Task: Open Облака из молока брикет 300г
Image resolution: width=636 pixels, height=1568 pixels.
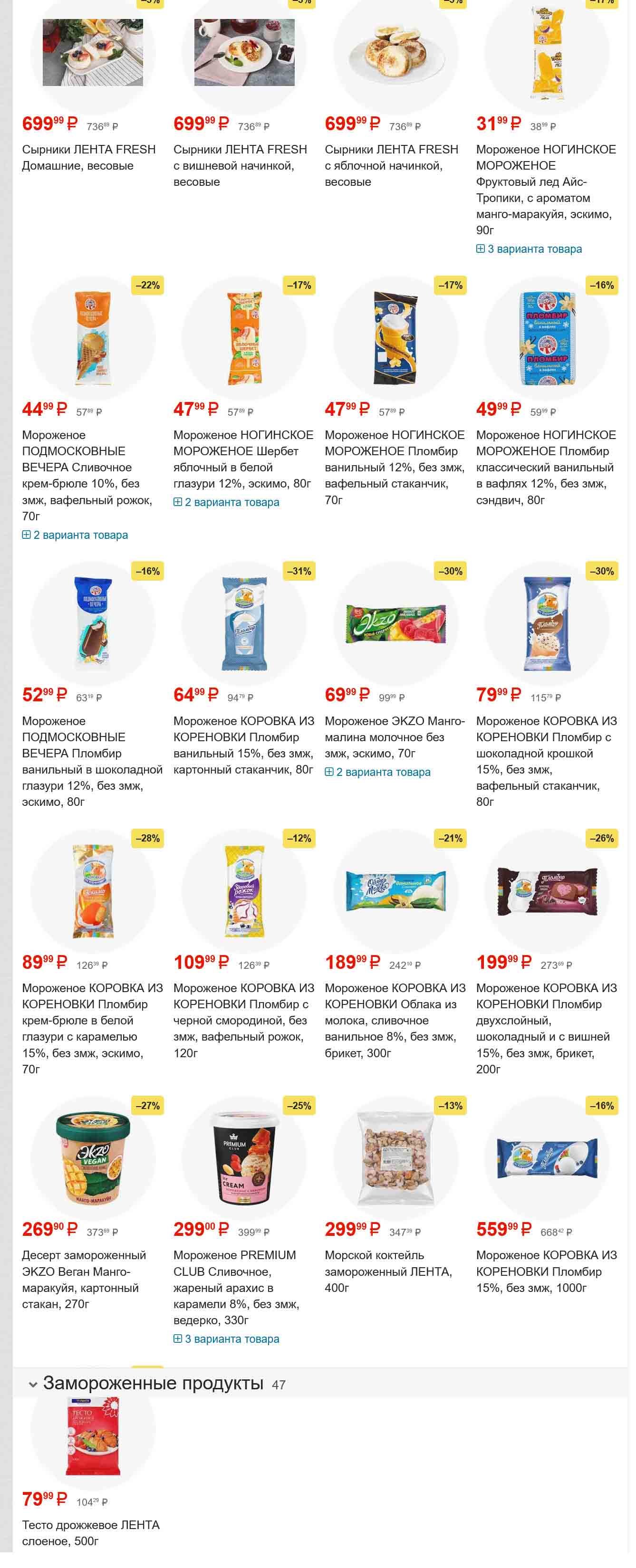Action: [x=394, y=1020]
